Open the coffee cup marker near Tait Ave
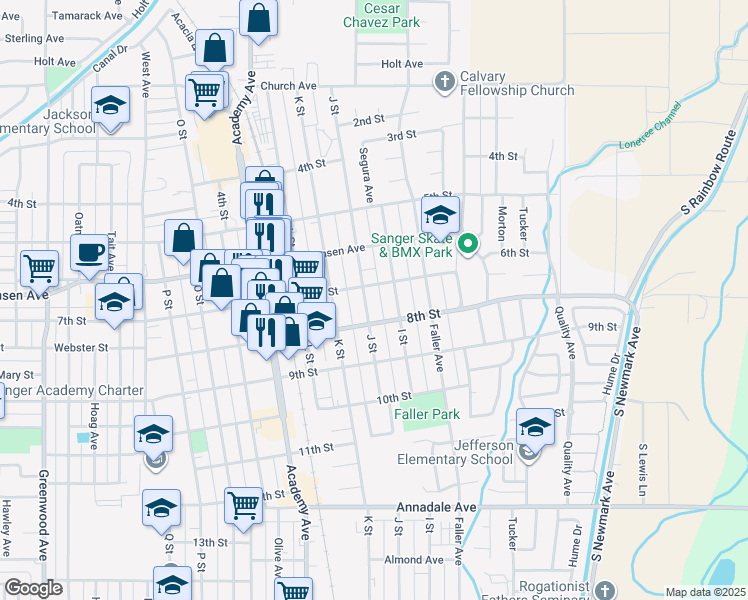The height and width of the screenshot is (600, 748). click(90, 253)
